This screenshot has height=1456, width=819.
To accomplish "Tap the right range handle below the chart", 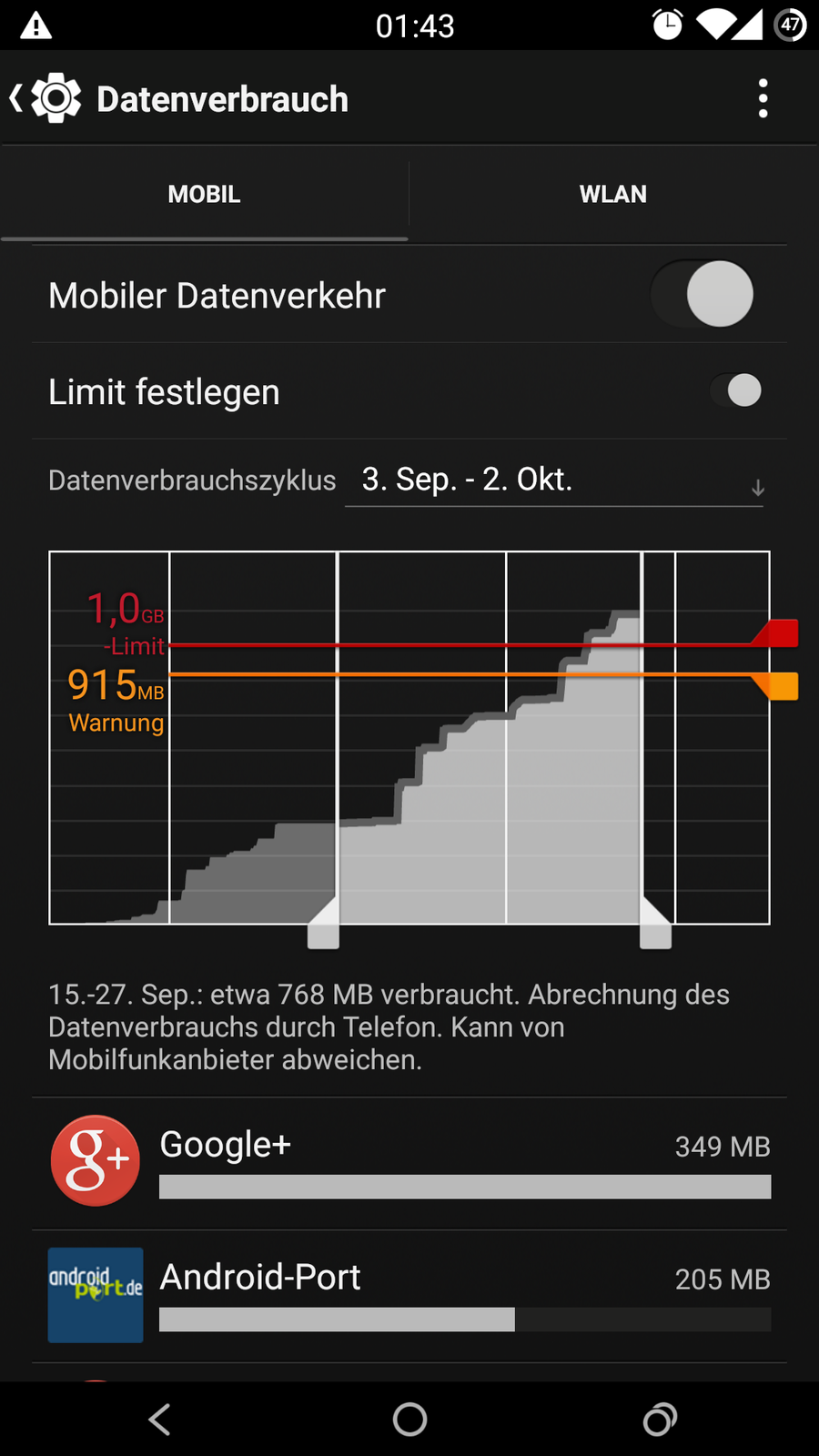I will [x=655, y=930].
